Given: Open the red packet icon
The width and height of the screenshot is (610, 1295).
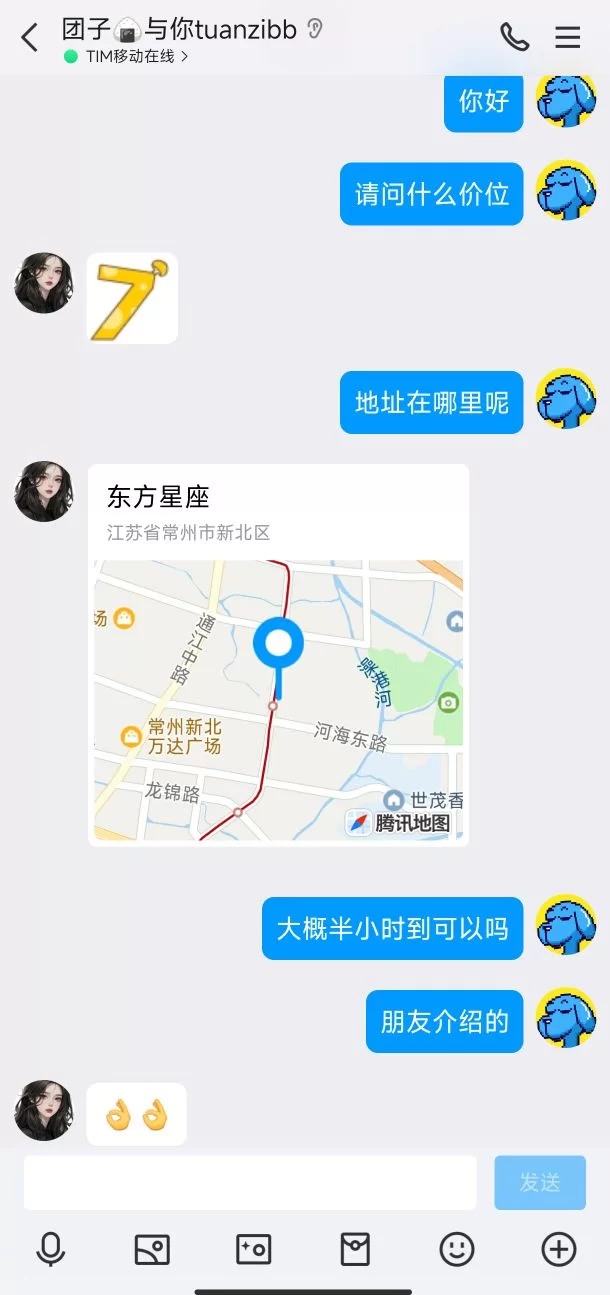Looking at the screenshot, I should pos(355,1249).
